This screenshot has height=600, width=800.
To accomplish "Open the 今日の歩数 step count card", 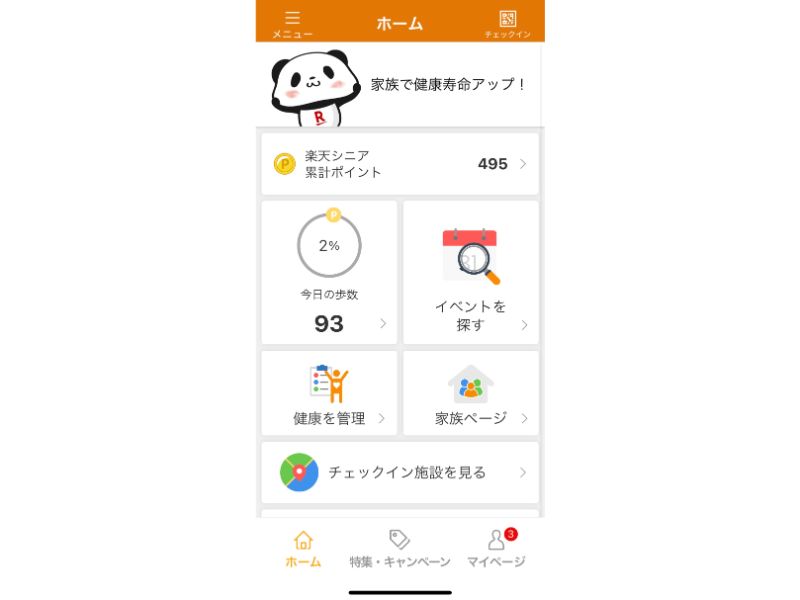I will point(329,272).
